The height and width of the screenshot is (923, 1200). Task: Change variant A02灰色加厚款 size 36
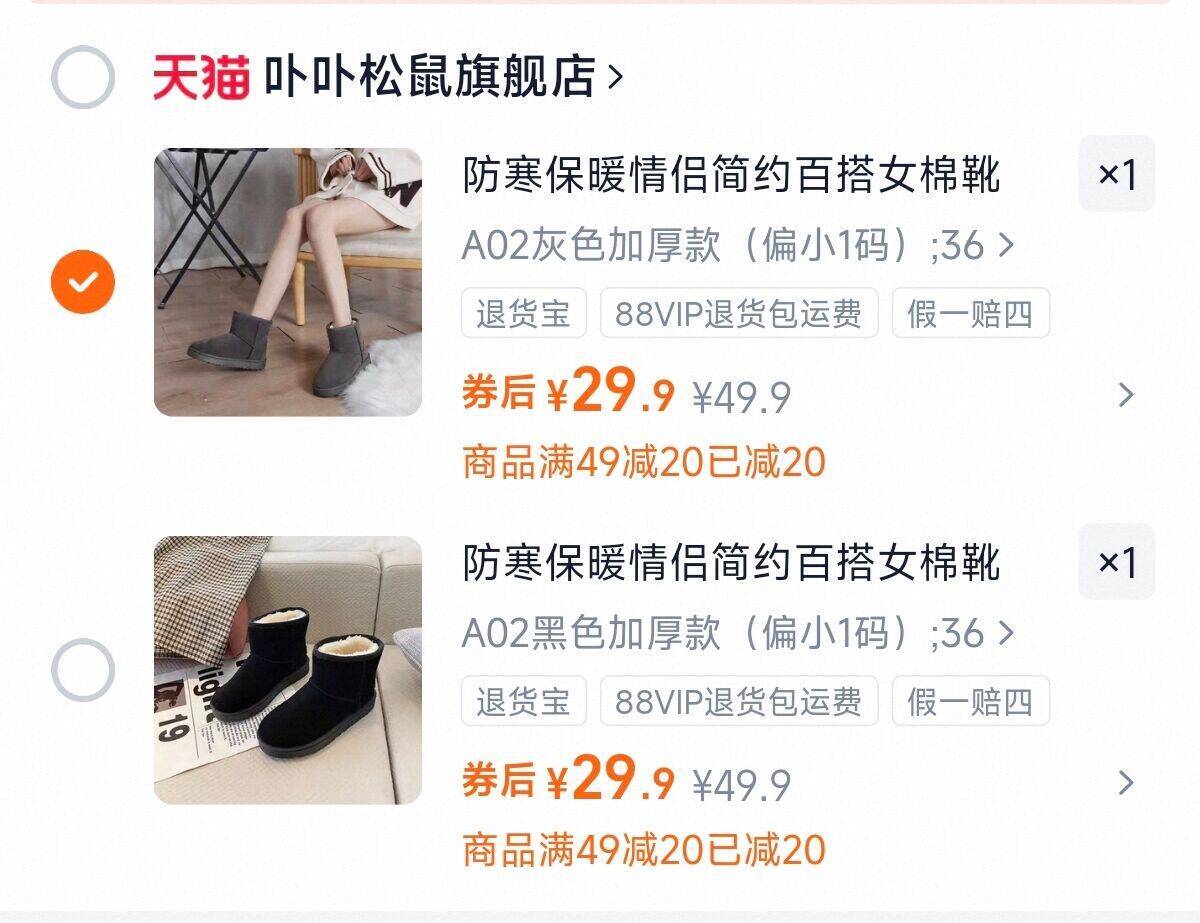pyautogui.click(x=737, y=245)
